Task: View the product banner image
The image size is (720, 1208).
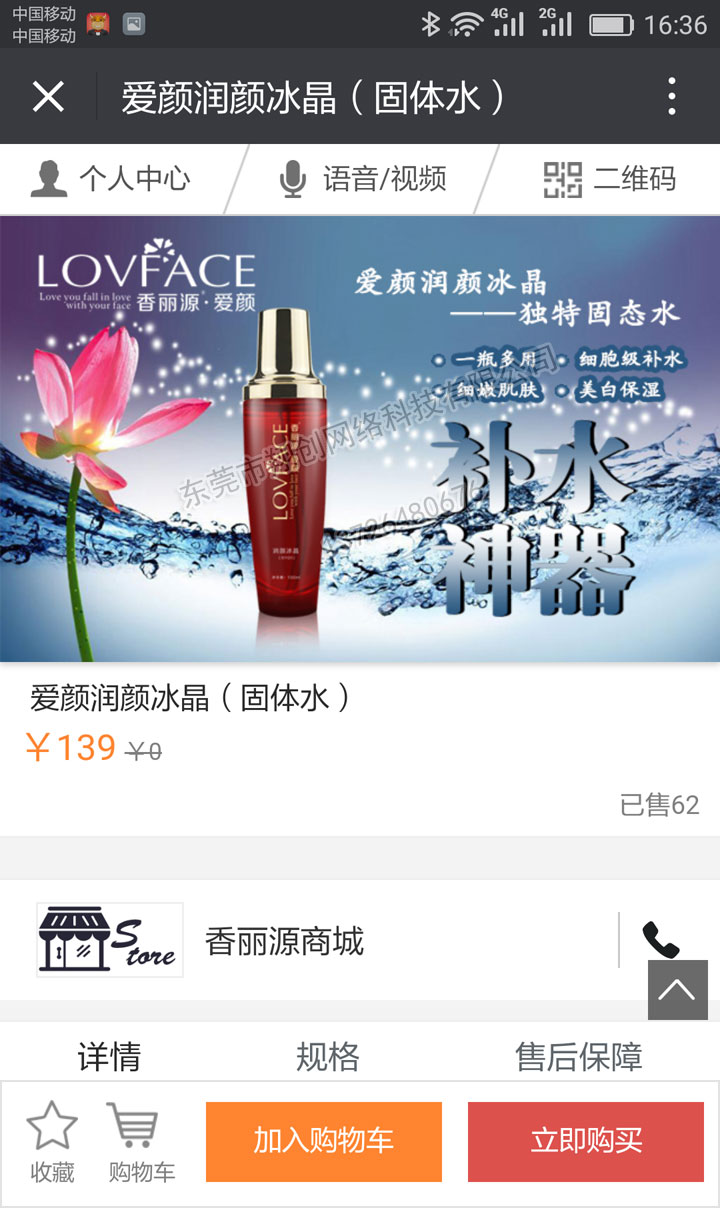Action: [x=360, y=438]
